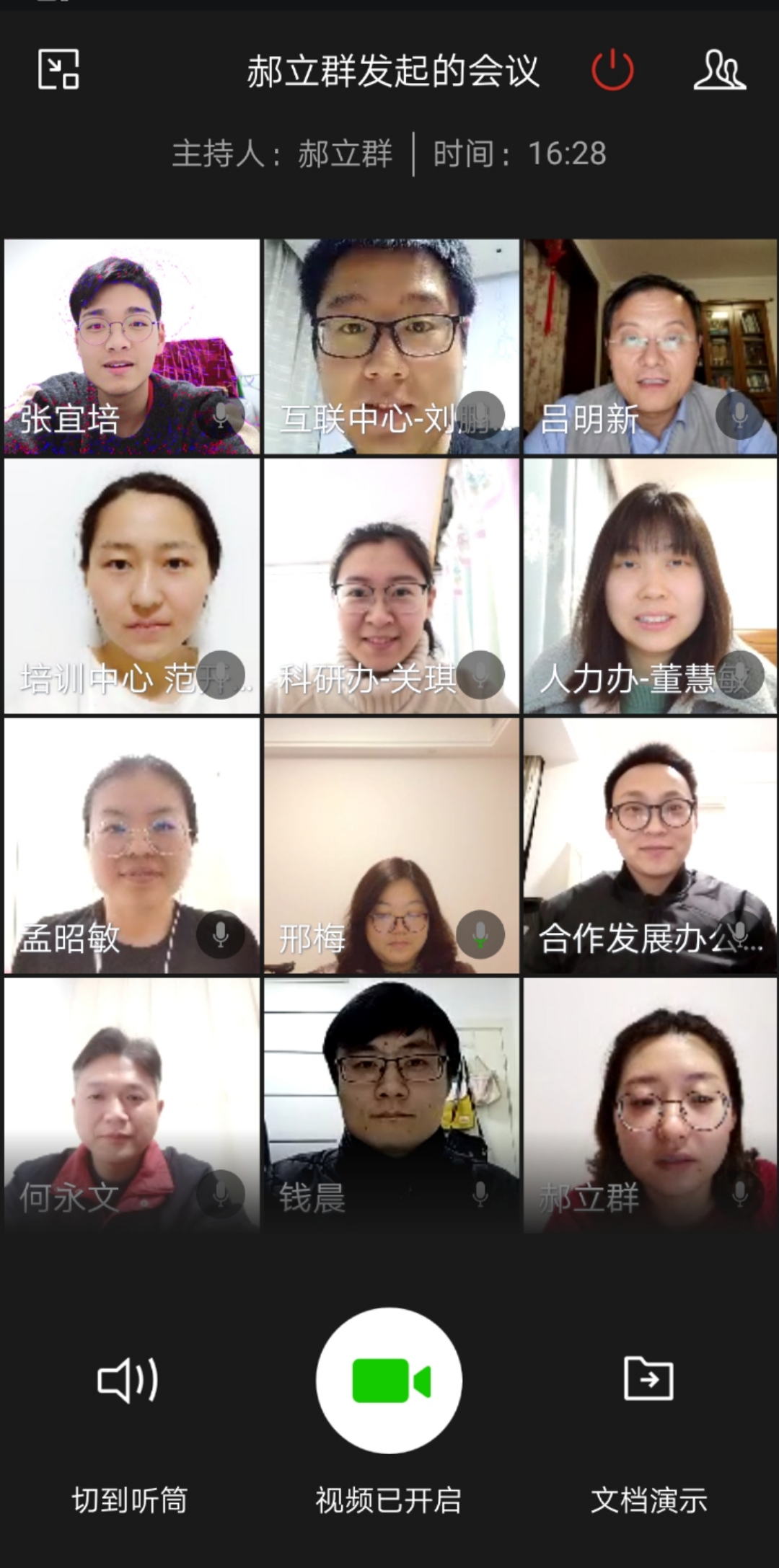This screenshot has height=1568, width=779.
Task: Open 何永文's video tile
Action: pyautogui.click(x=132, y=1104)
